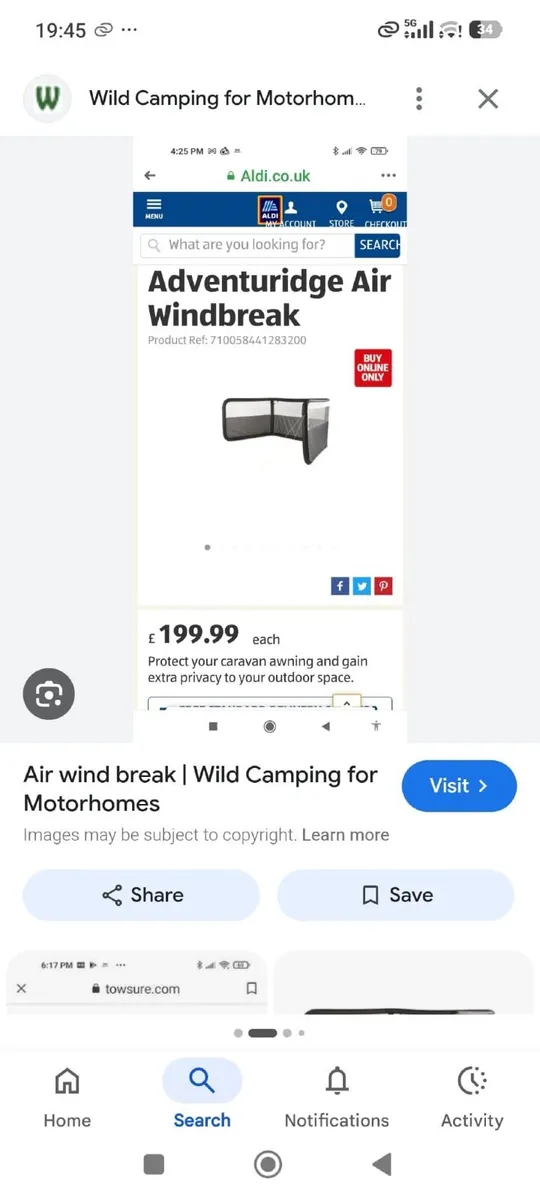Tap the Visit button
540x1200 pixels.
pos(459,786)
